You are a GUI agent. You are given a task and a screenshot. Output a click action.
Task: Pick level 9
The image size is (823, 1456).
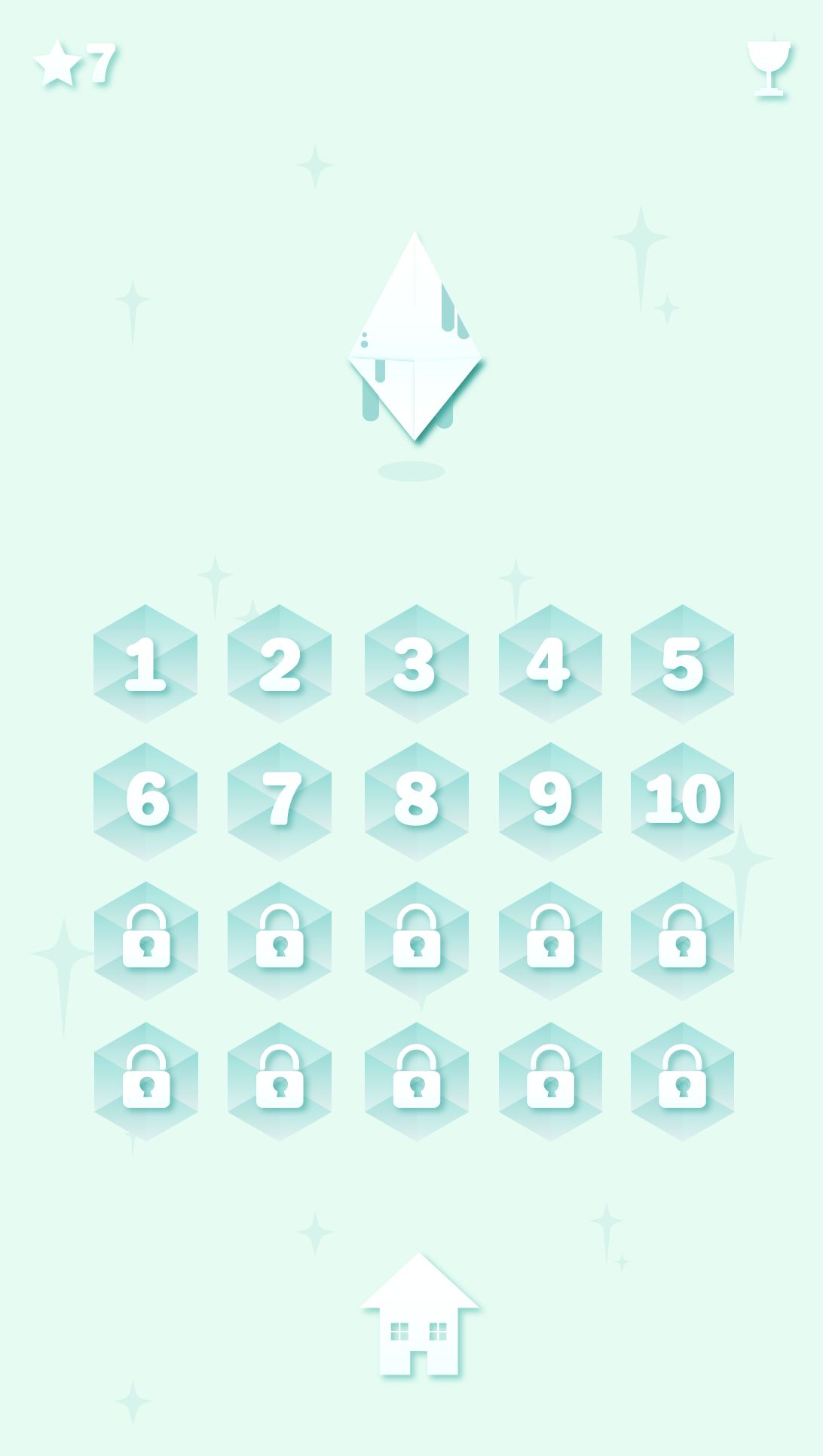click(550, 802)
